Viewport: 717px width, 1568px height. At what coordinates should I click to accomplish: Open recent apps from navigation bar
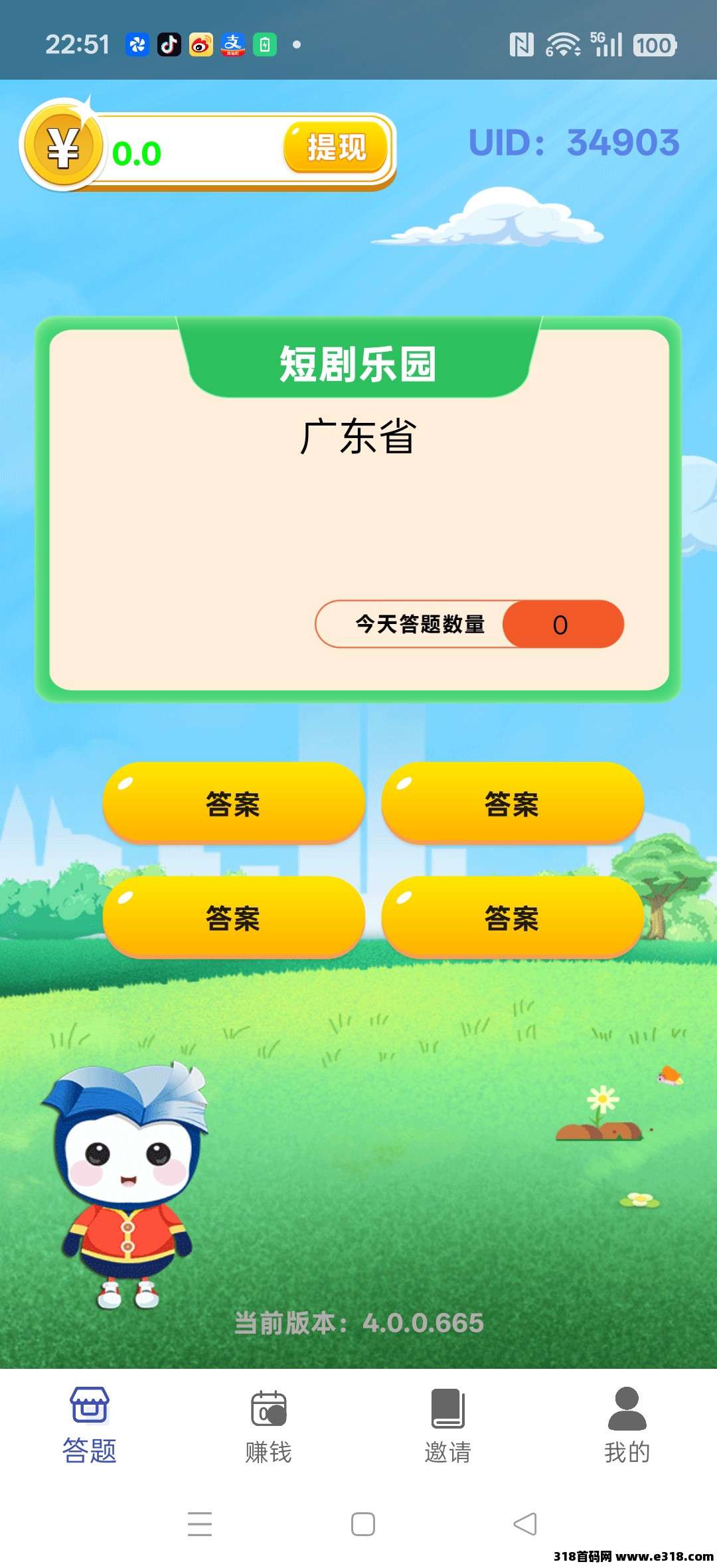(199, 1524)
